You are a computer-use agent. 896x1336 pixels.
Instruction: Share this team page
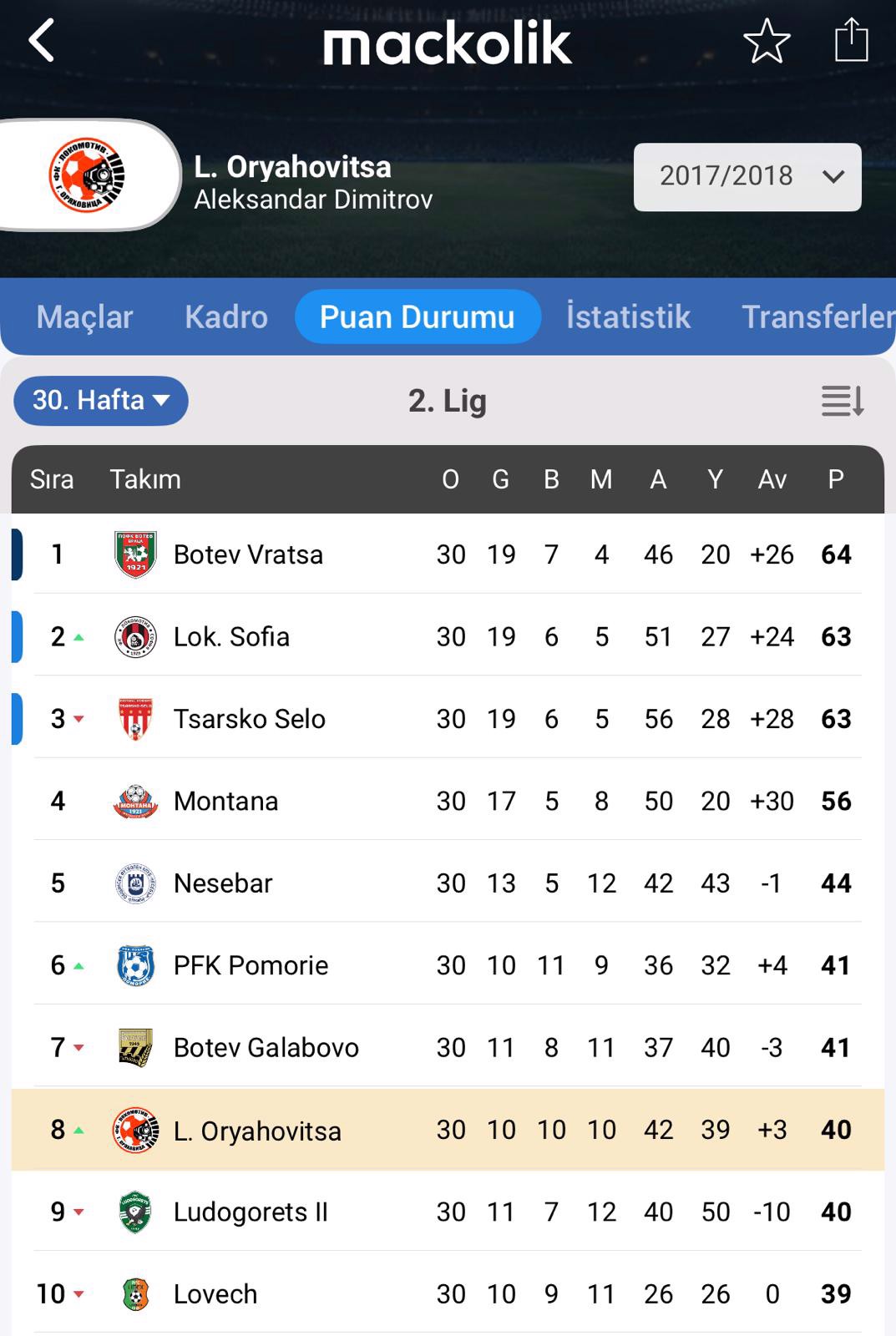(x=851, y=40)
